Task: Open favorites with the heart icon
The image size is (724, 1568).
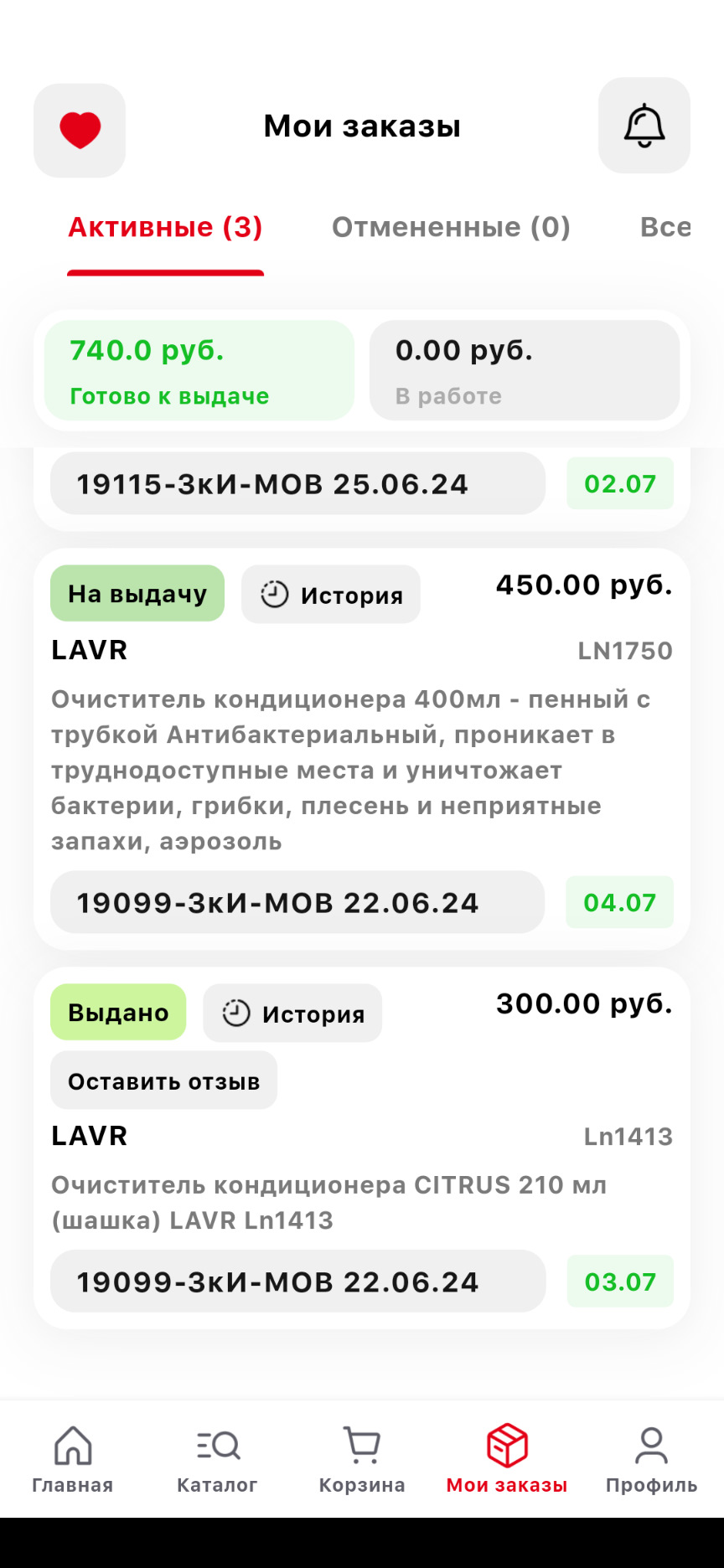Action: (80, 131)
